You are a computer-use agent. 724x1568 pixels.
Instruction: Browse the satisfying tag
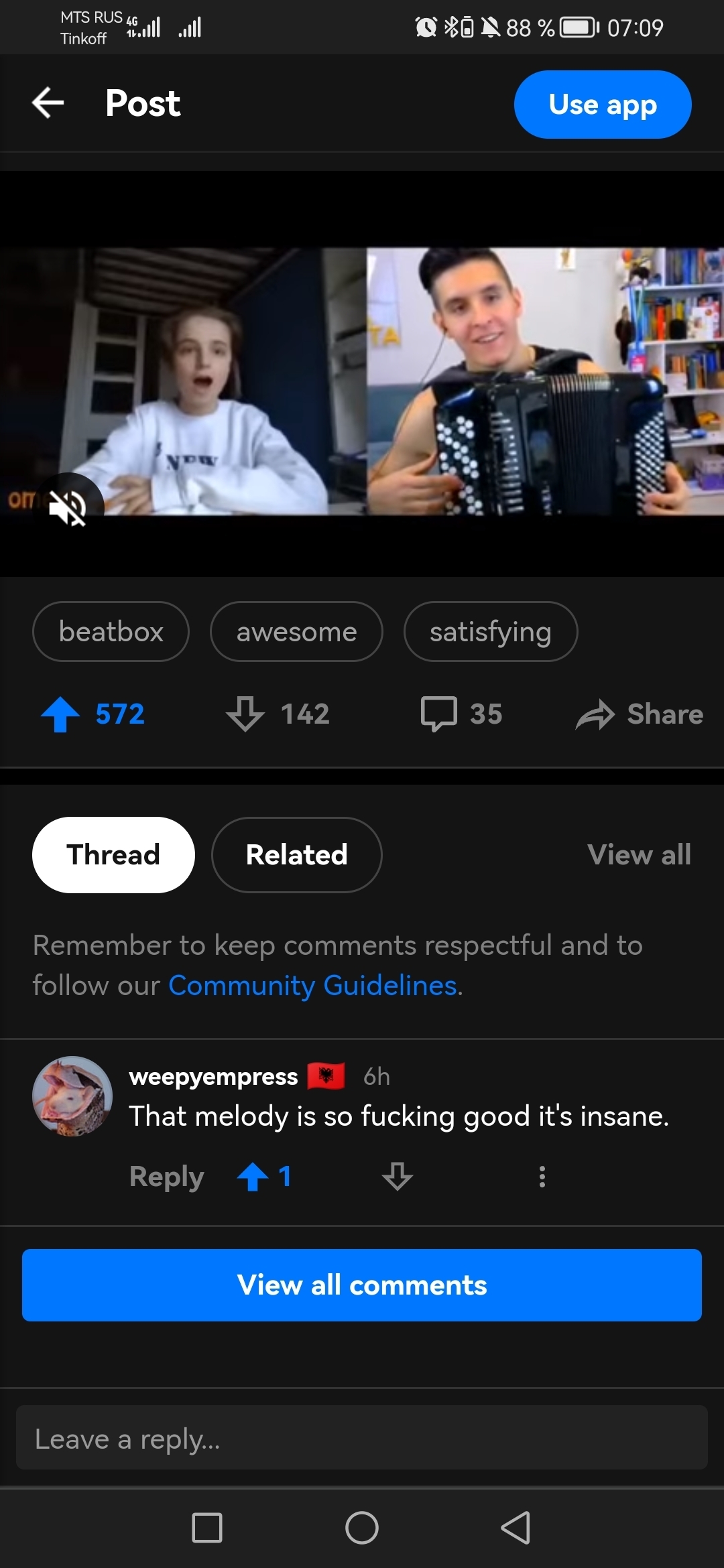[490, 631]
